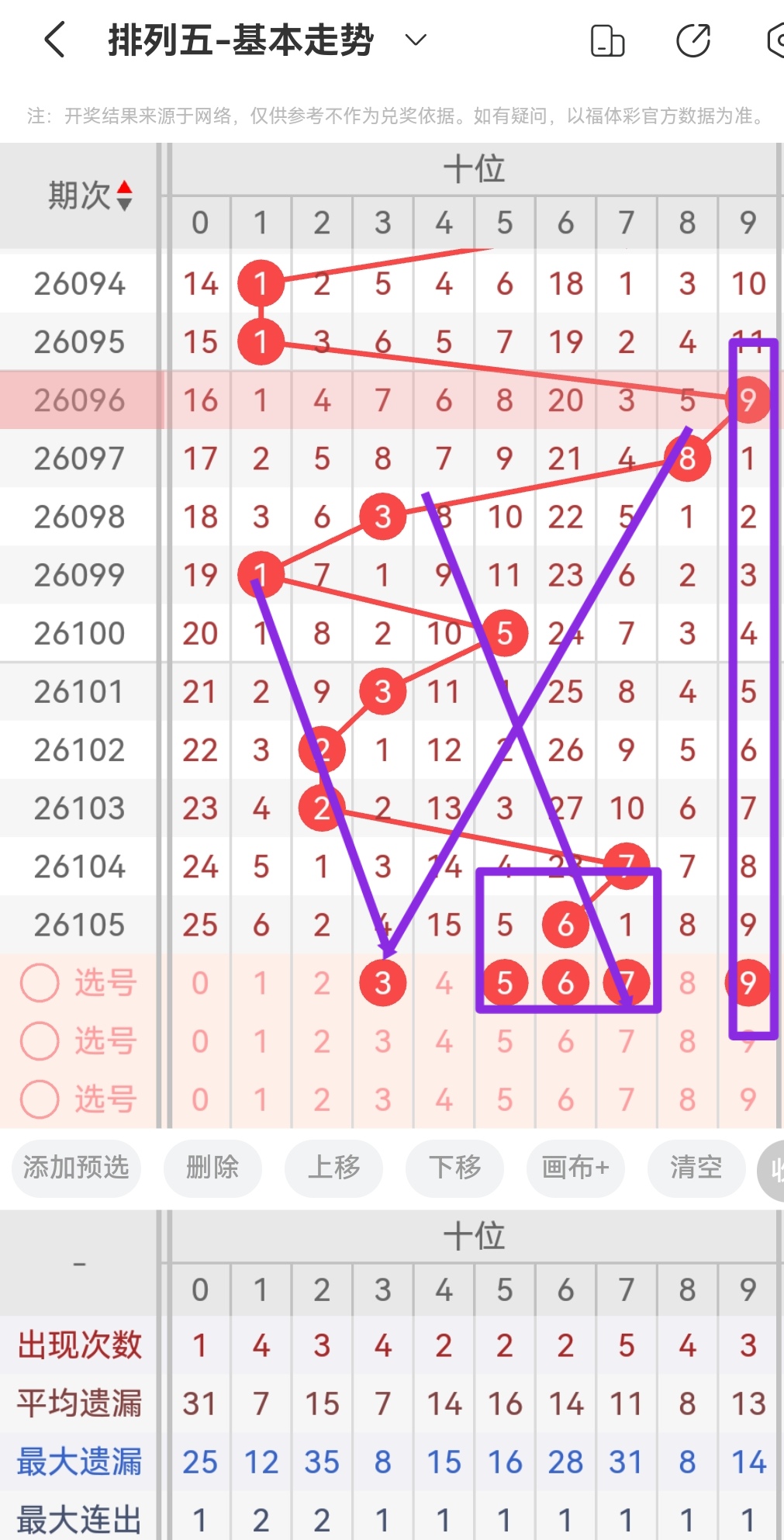Select the first 选号 row radio
Screen dimensions: 784x1540
tap(40, 983)
